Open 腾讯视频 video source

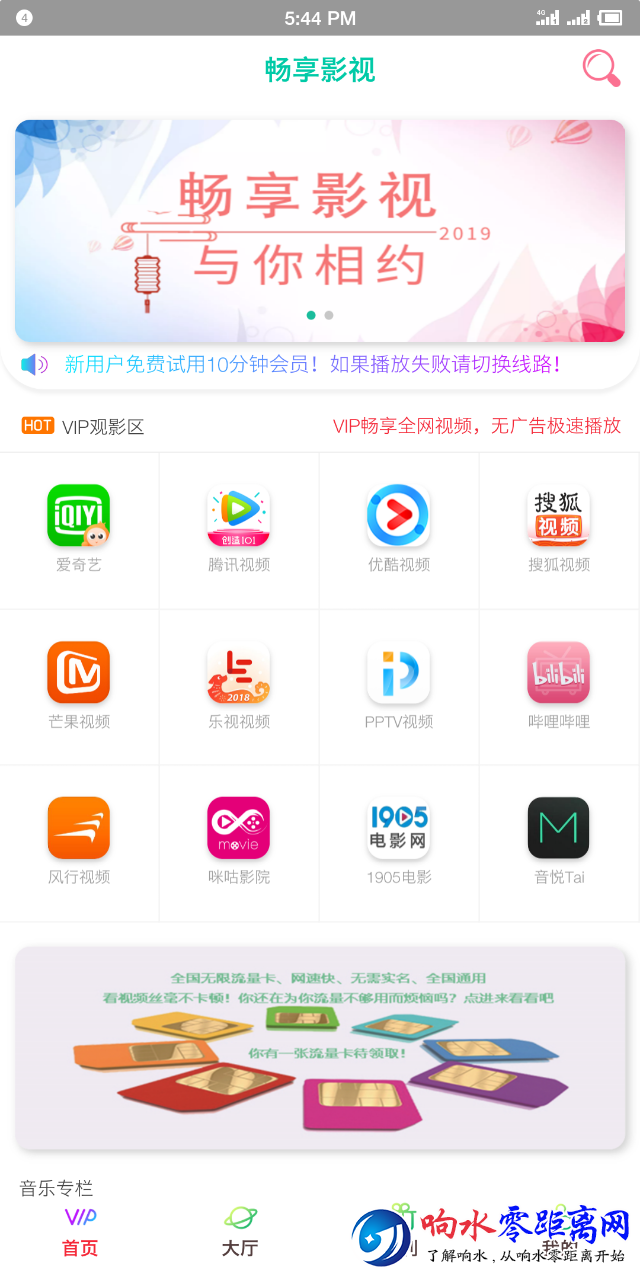(x=239, y=530)
